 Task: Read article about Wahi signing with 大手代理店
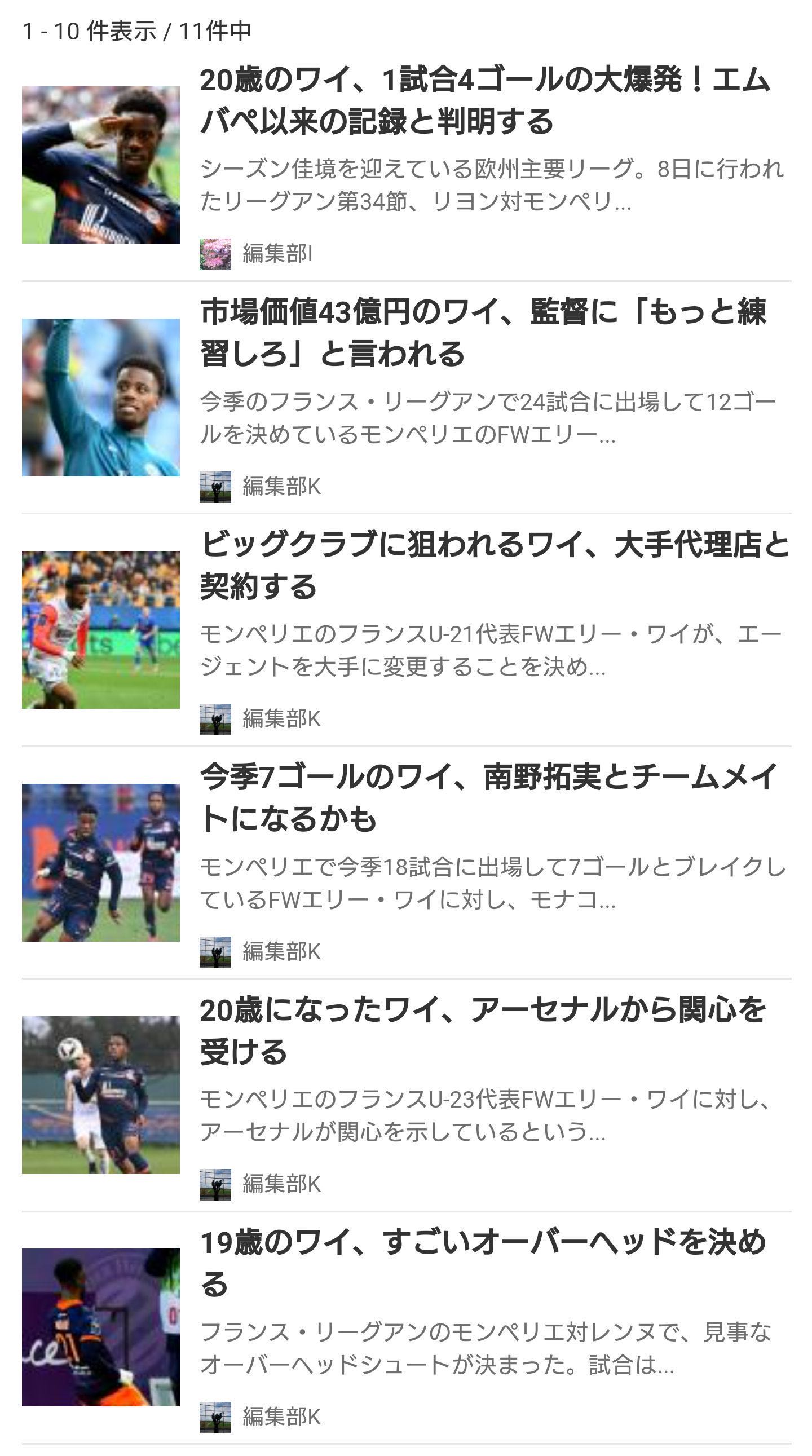coord(494,565)
